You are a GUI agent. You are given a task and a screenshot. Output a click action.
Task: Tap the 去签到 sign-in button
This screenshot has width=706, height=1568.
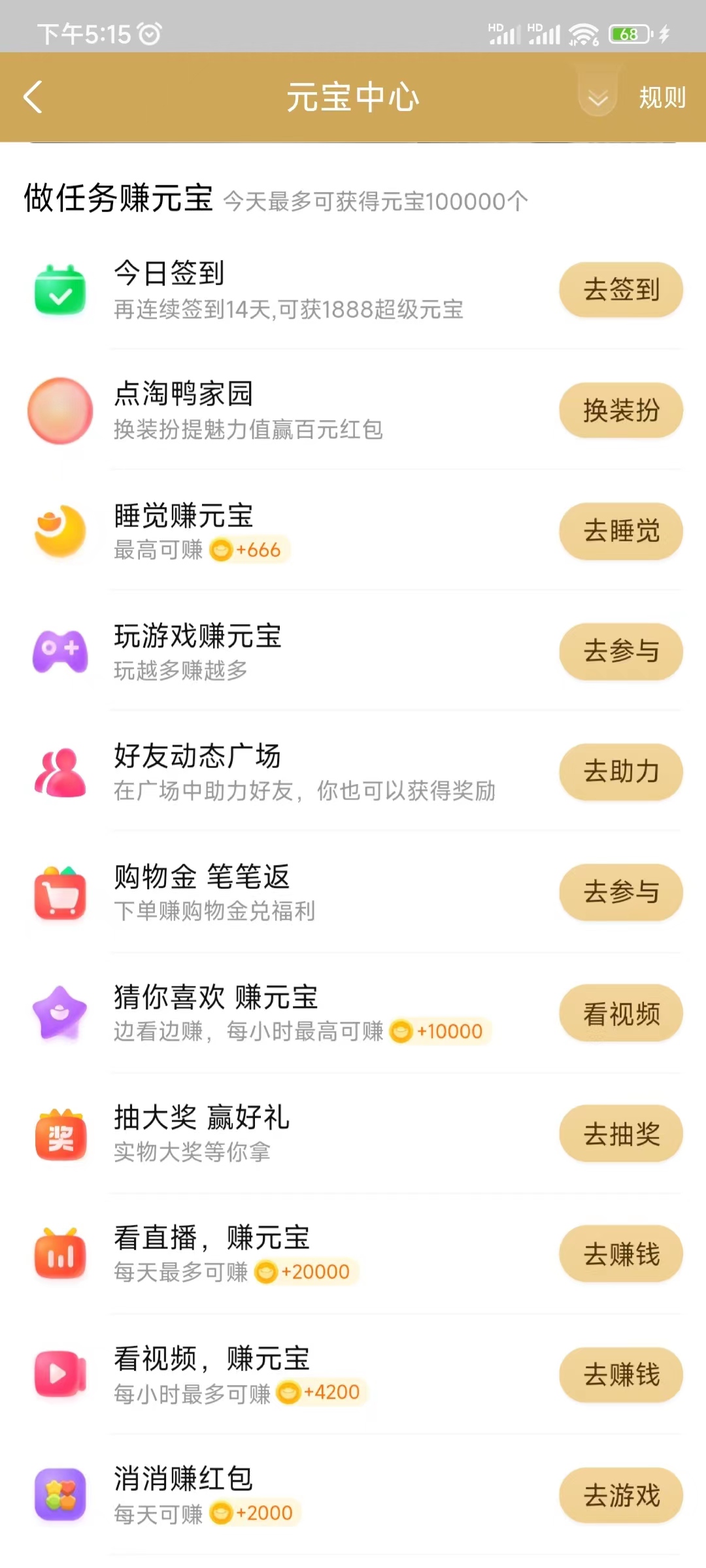[x=620, y=289]
